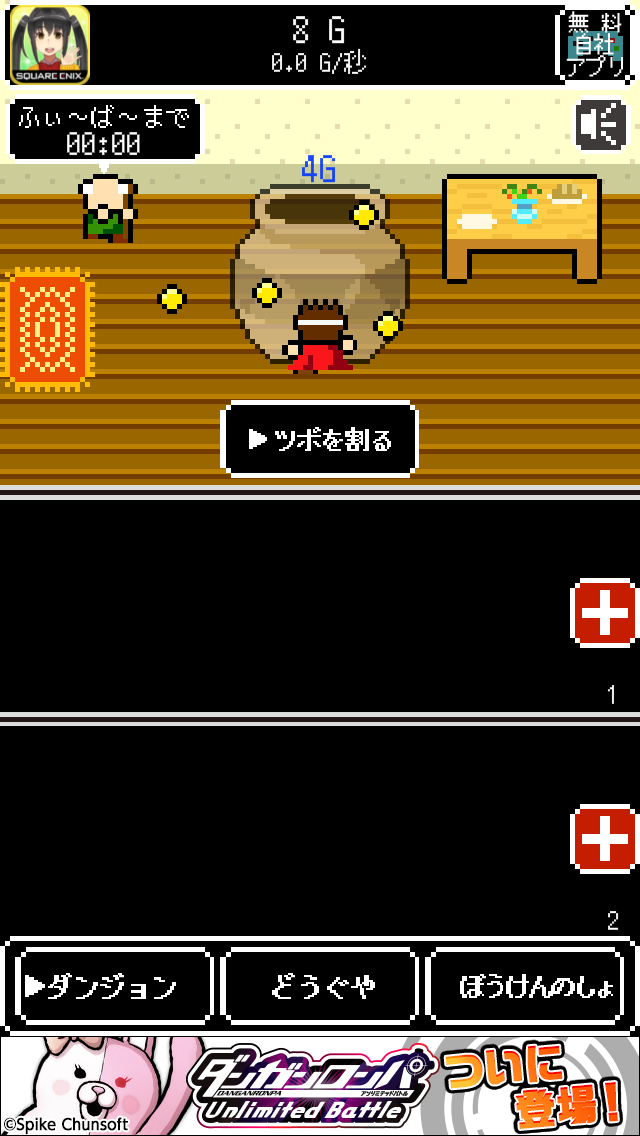This screenshot has width=640, height=1136.
Task: Tap the ツボを割る button to break the pot
Action: point(319,439)
